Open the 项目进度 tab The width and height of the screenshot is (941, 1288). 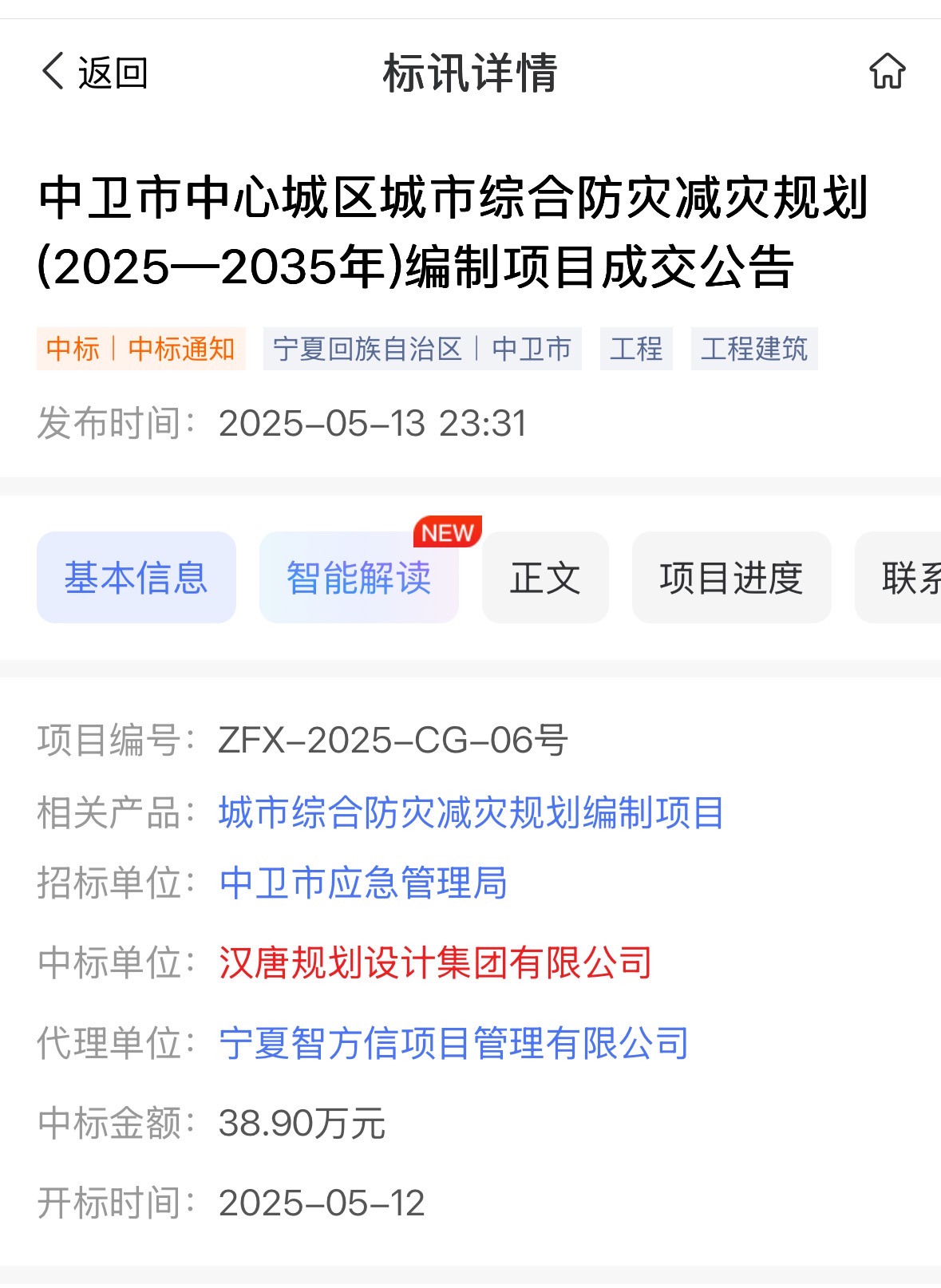click(732, 578)
